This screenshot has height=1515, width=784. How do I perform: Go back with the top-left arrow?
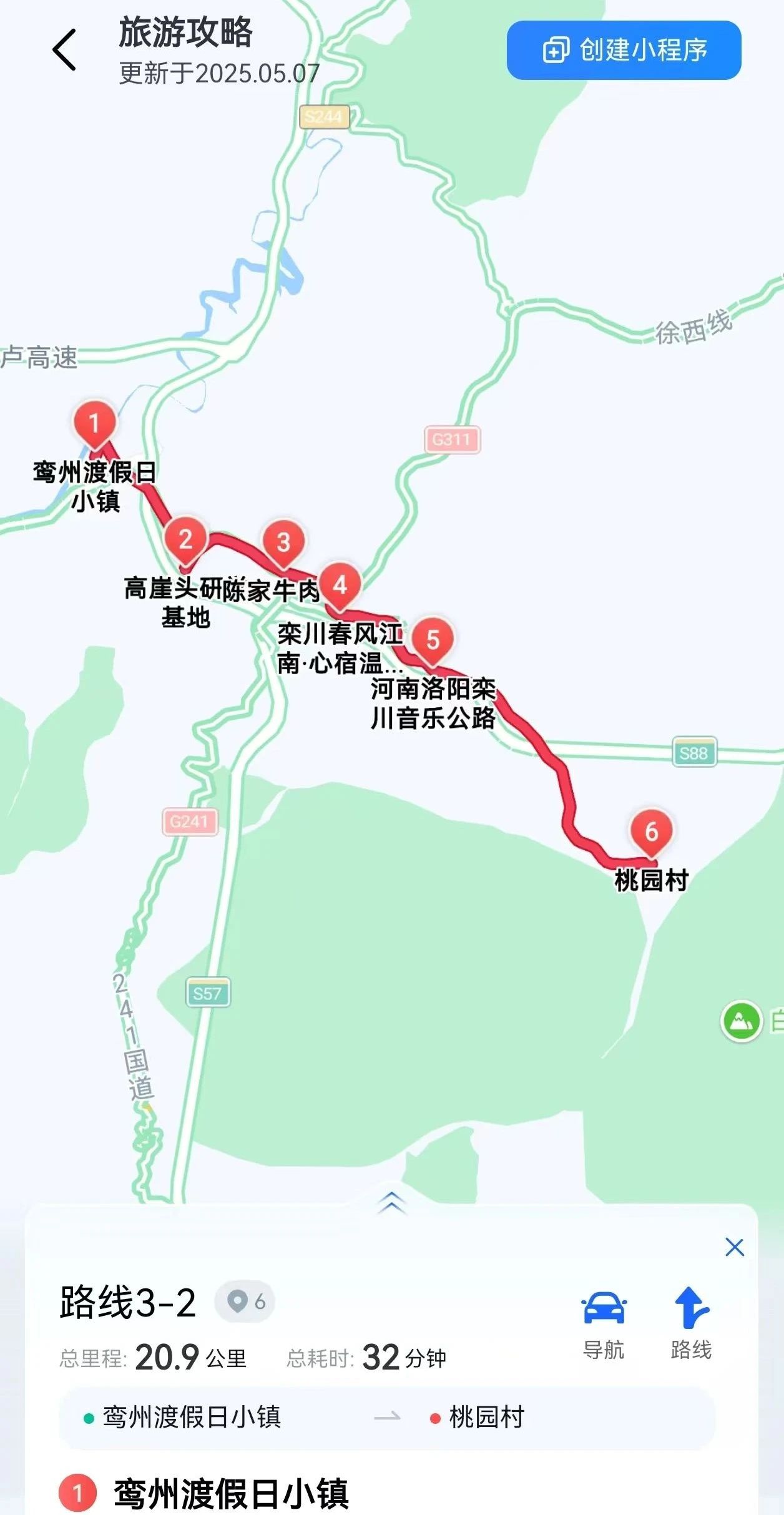coord(64,50)
